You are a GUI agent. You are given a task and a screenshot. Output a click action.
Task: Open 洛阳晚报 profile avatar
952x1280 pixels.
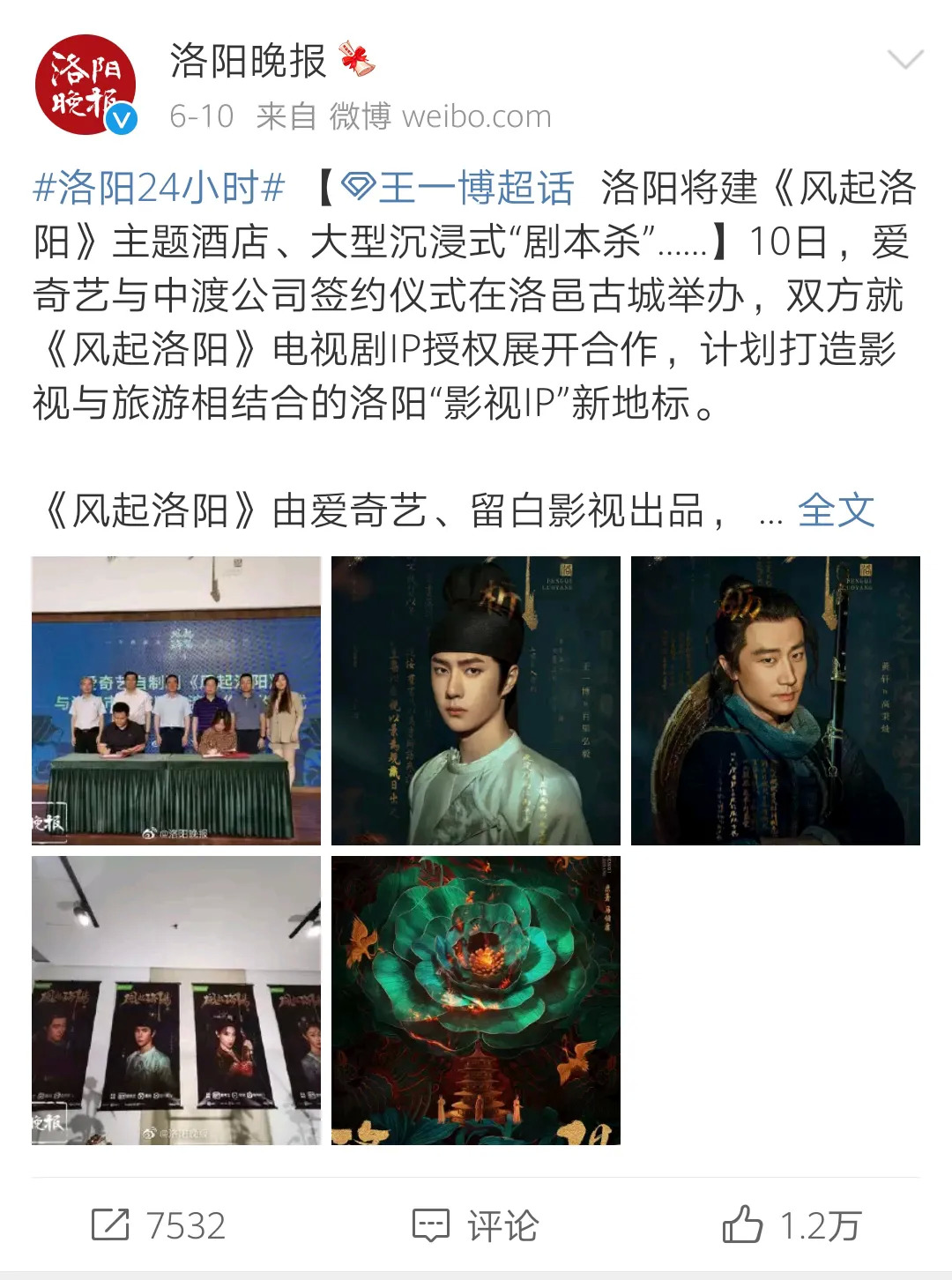[86, 85]
